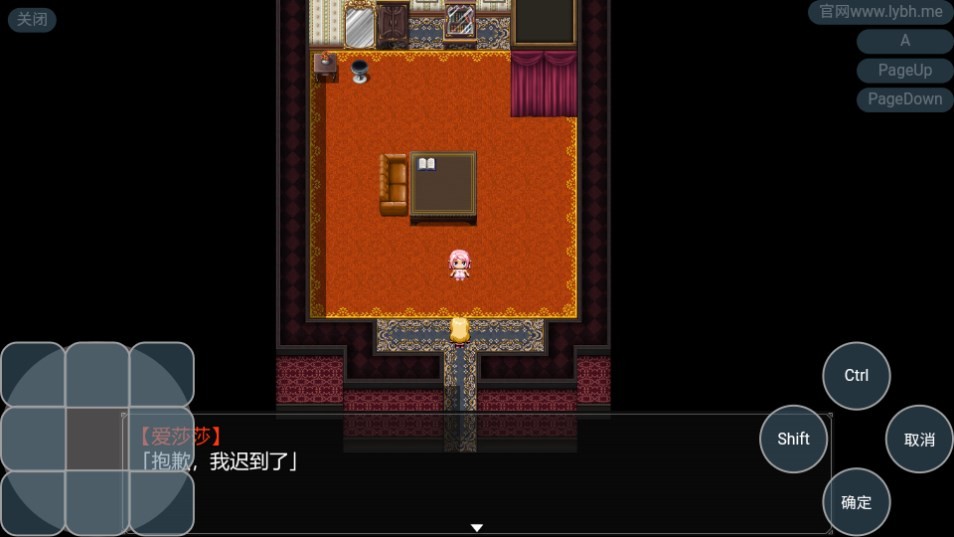Tap the D-pad right direction

coord(161,439)
